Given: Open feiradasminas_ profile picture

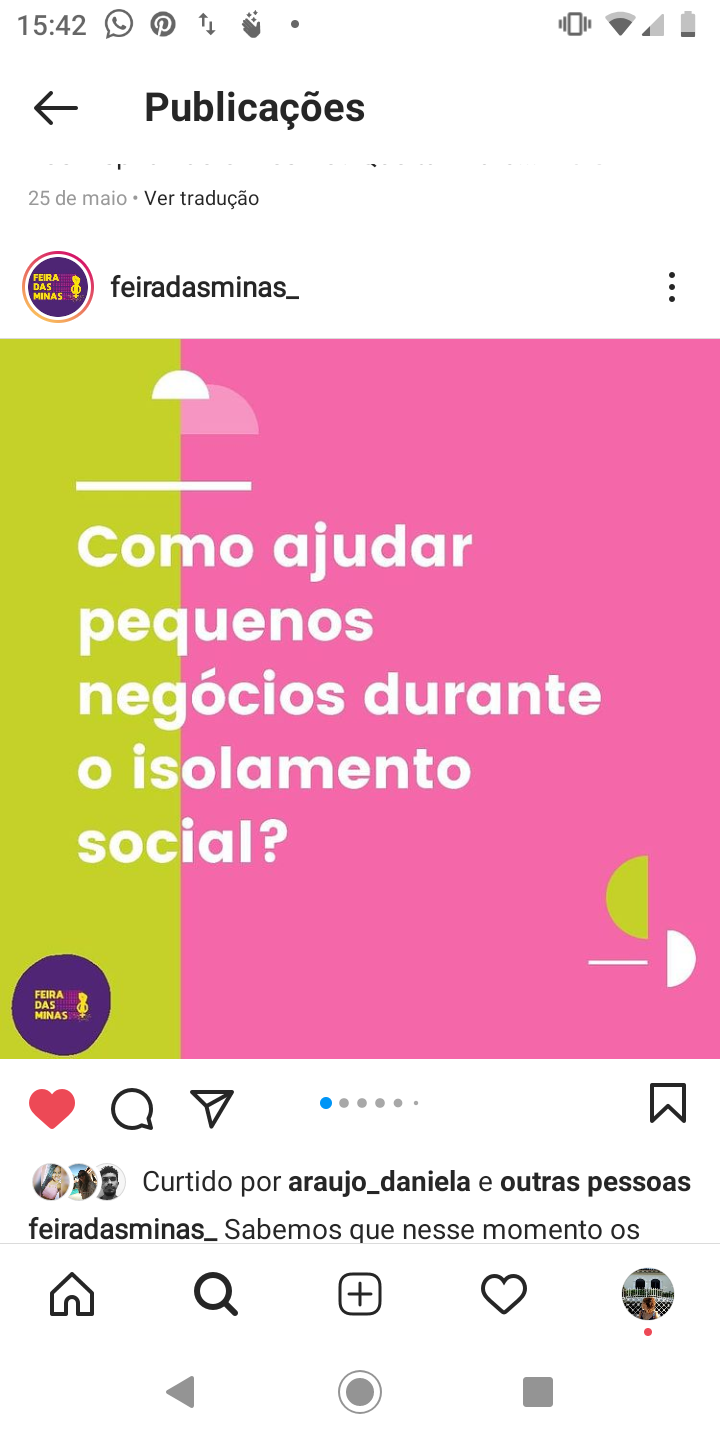Looking at the screenshot, I should (x=58, y=287).
